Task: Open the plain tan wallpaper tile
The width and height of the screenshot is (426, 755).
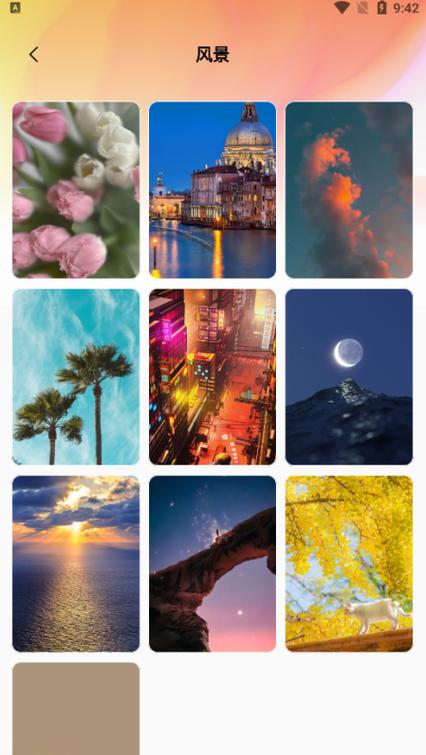Action: (x=76, y=709)
